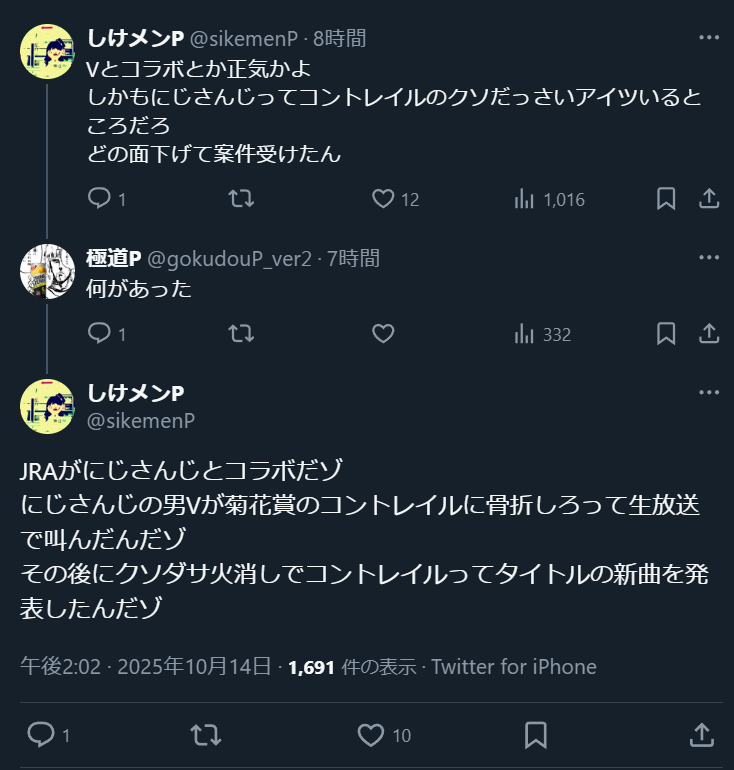The width and height of the screenshot is (734, 770).
Task: Open 極道P's profile picture
Action: (x=46, y=270)
